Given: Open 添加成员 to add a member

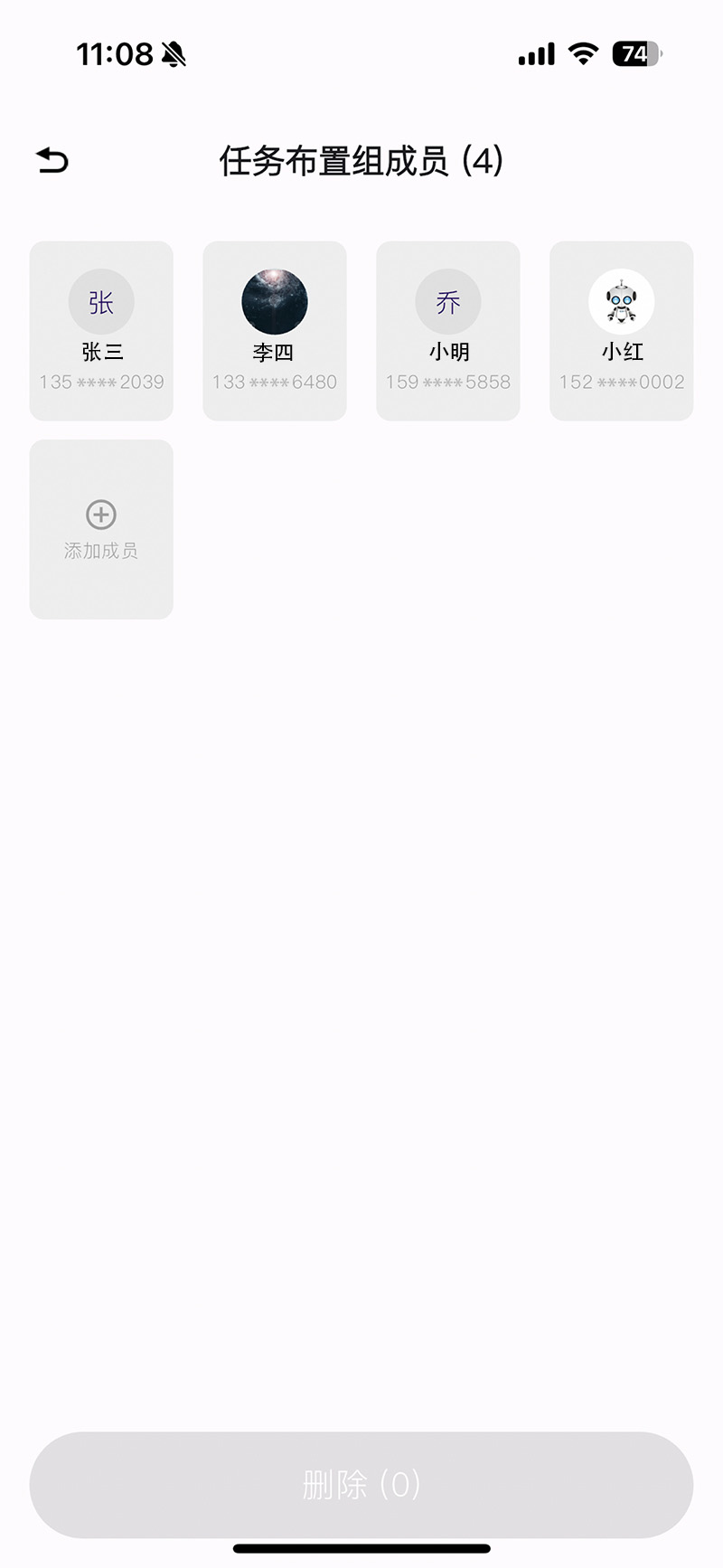Looking at the screenshot, I should pos(101,529).
